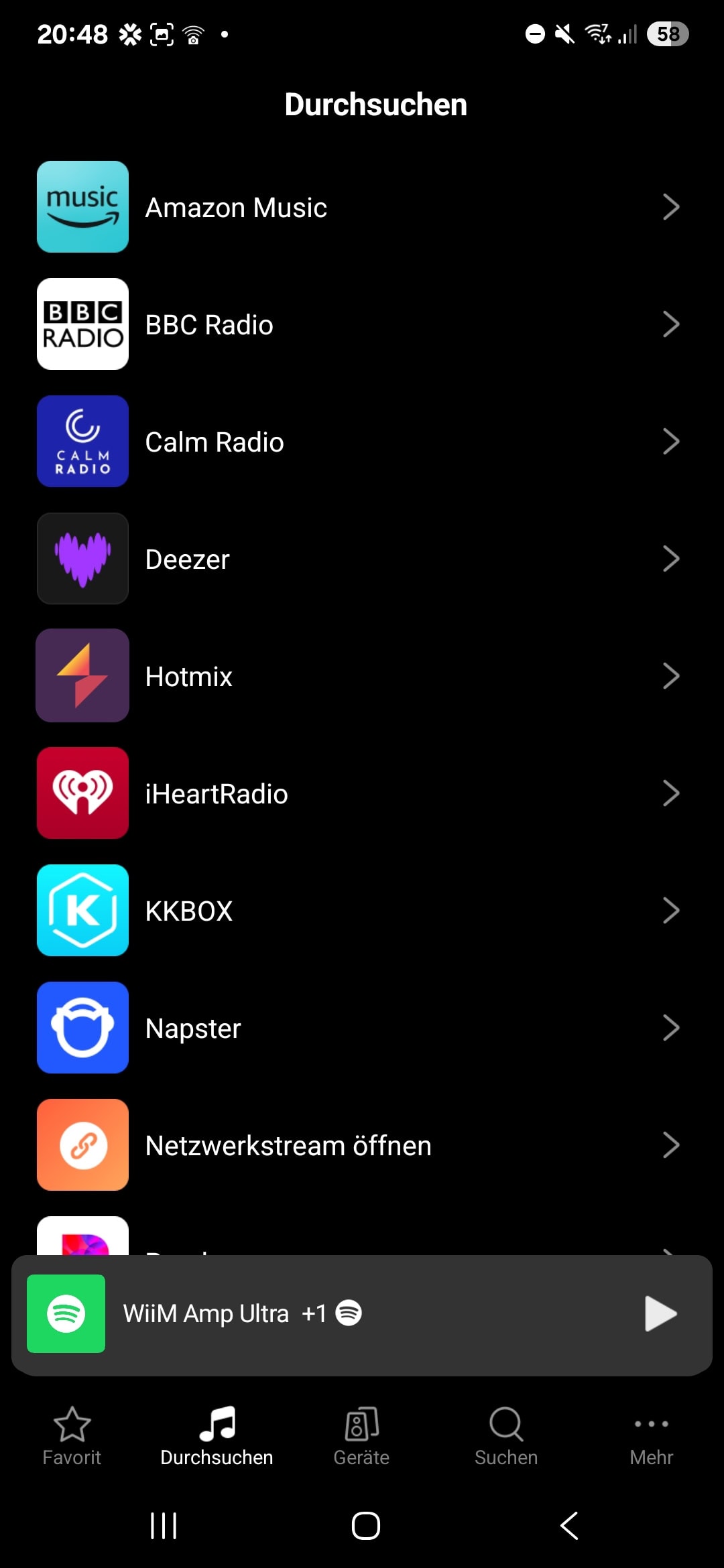Go to the Suchen tab

(506, 1437)
